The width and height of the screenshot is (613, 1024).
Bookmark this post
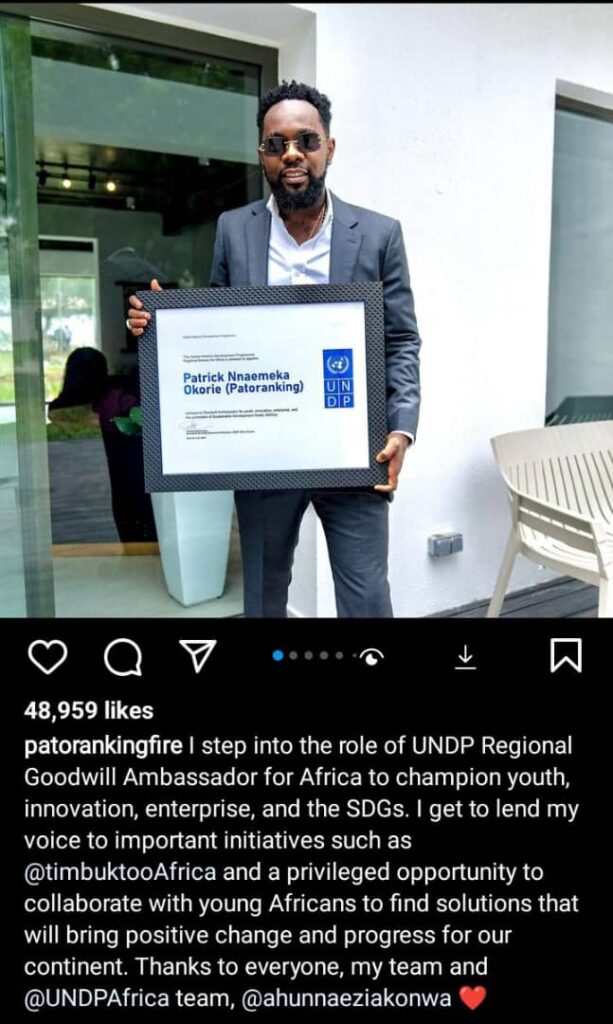565,656
